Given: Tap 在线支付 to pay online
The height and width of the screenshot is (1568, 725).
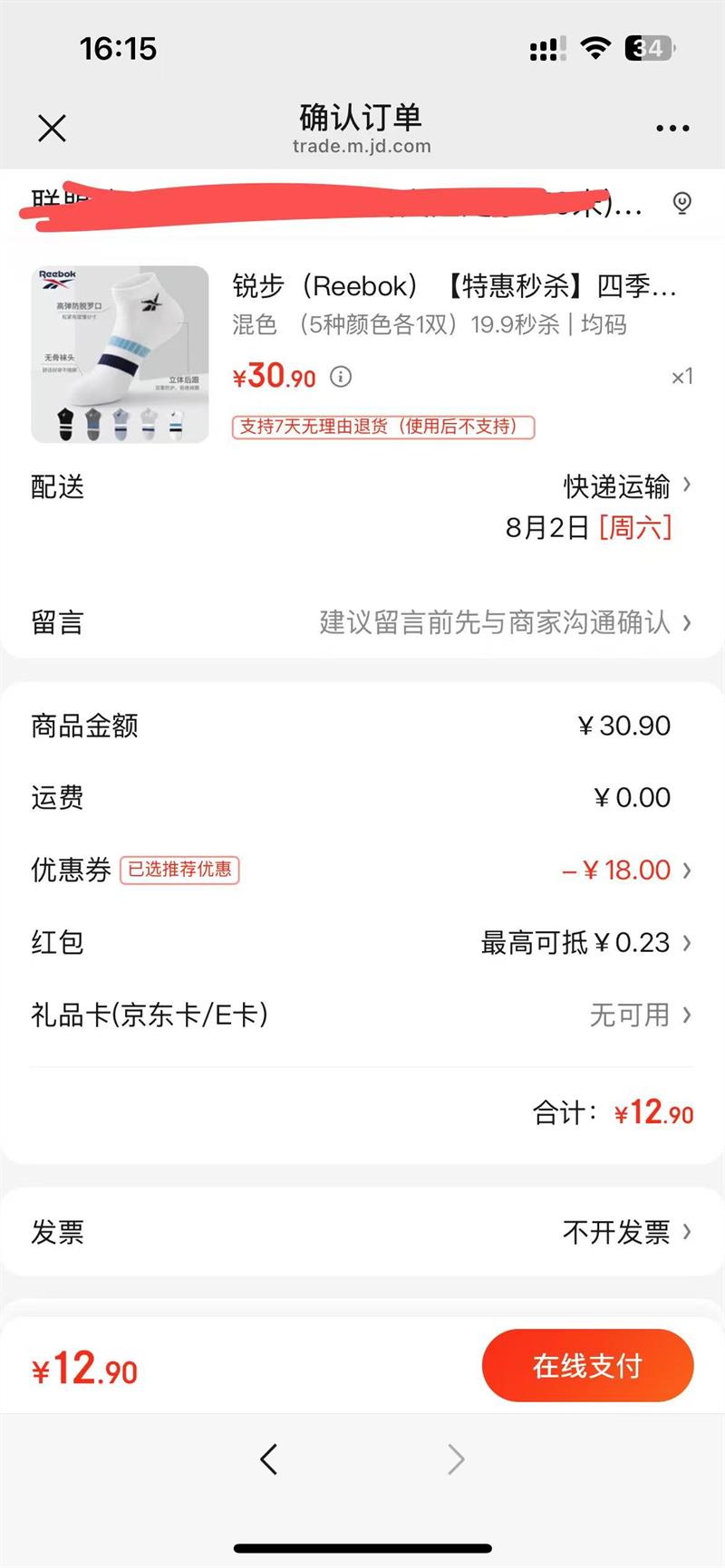Looking at the screenshot, I should click(587, 1366).
